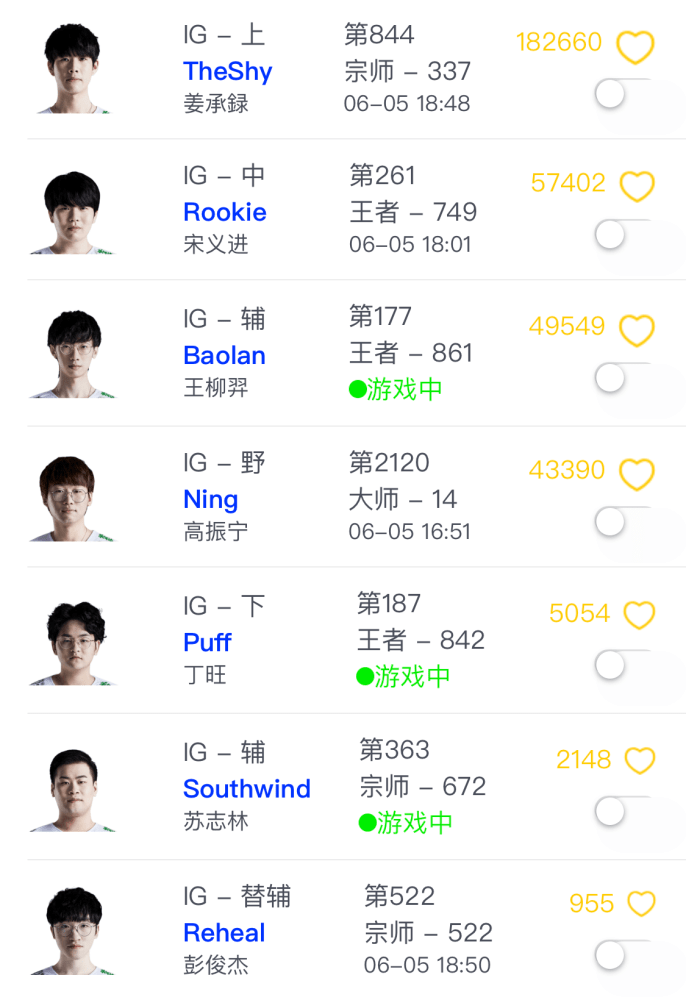Tap the heart for Reheal
The image size is (686, 1000).
tap(641, 904)
